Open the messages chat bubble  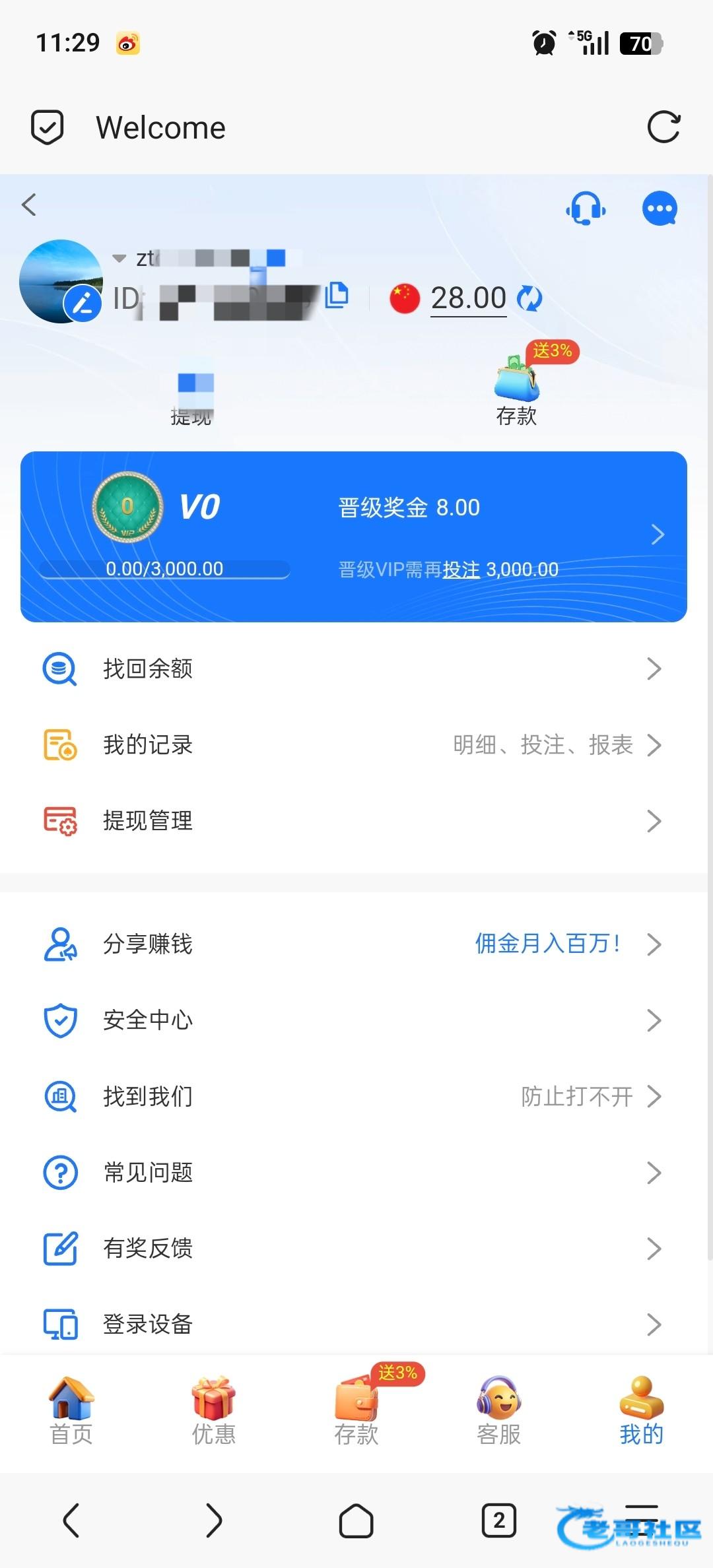pos(660,209)
